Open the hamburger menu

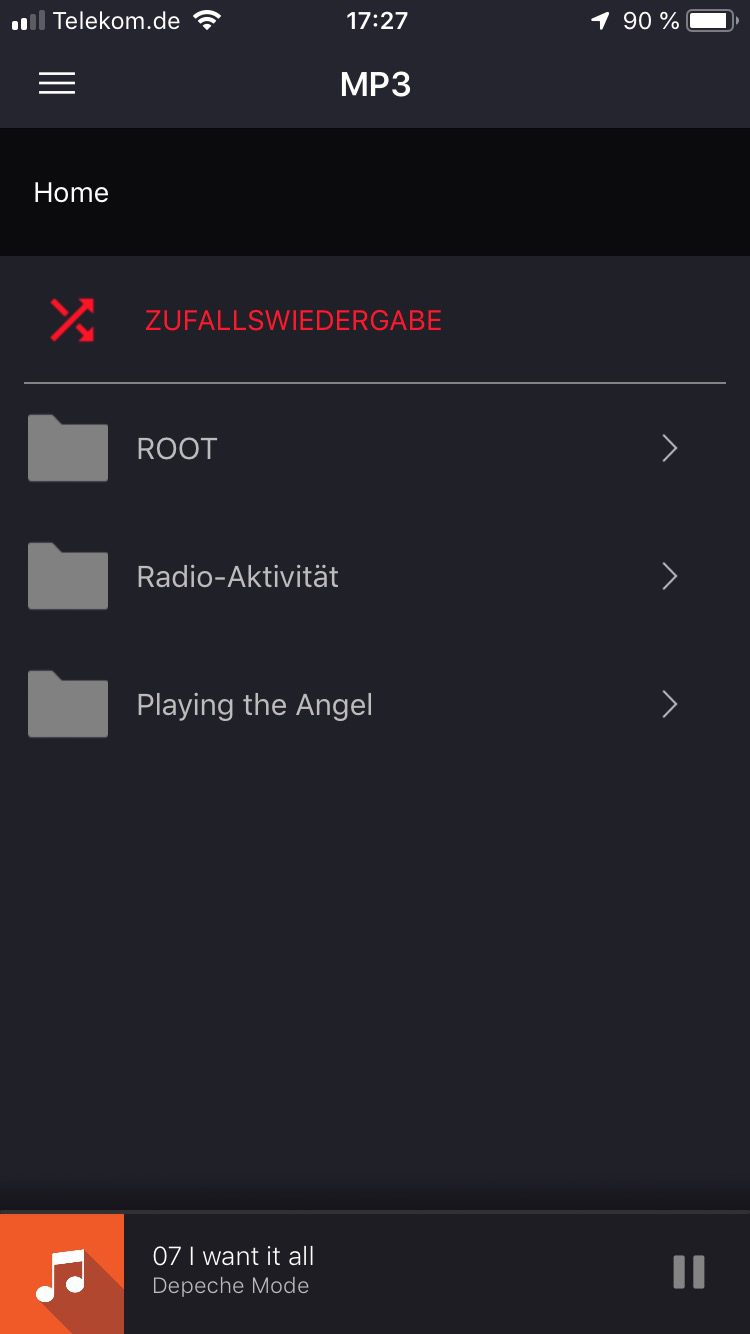[57, 84]
